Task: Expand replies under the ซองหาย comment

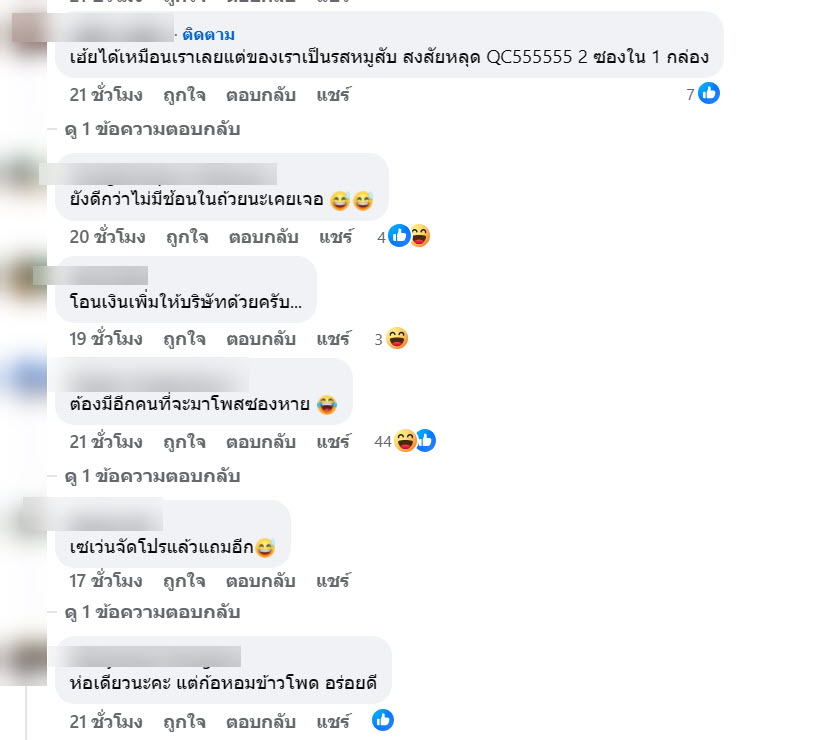Action: 152,476
